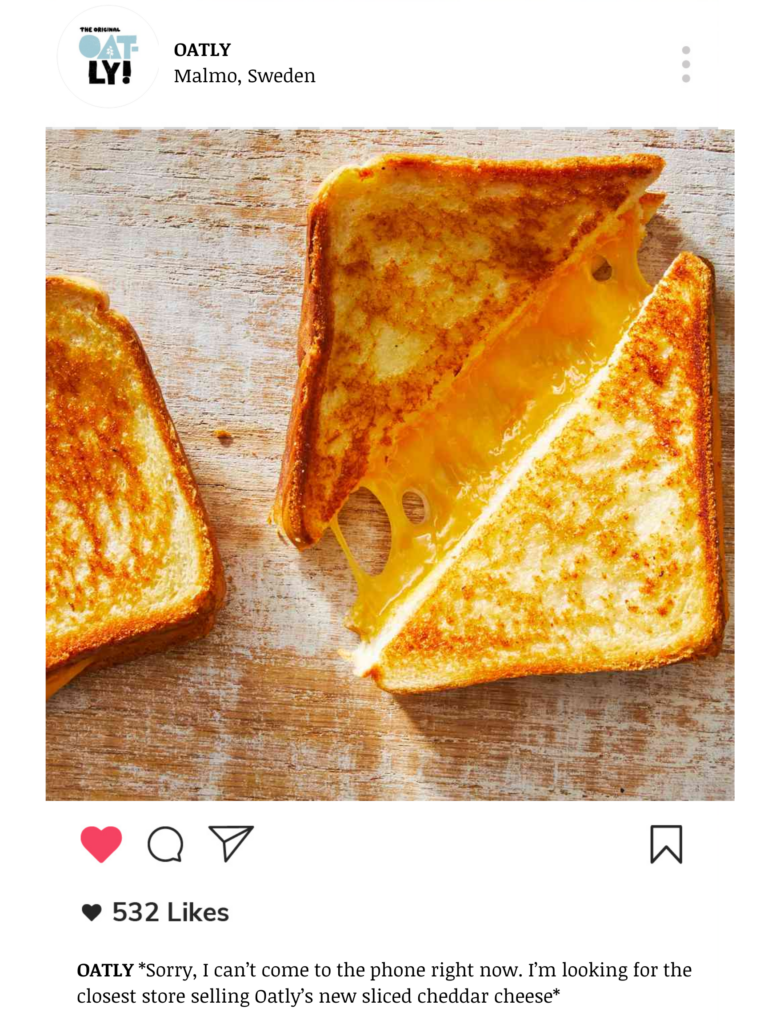Bookmark the grilled cheese post
Screen dimensions: 768x1024
(666, 844)
